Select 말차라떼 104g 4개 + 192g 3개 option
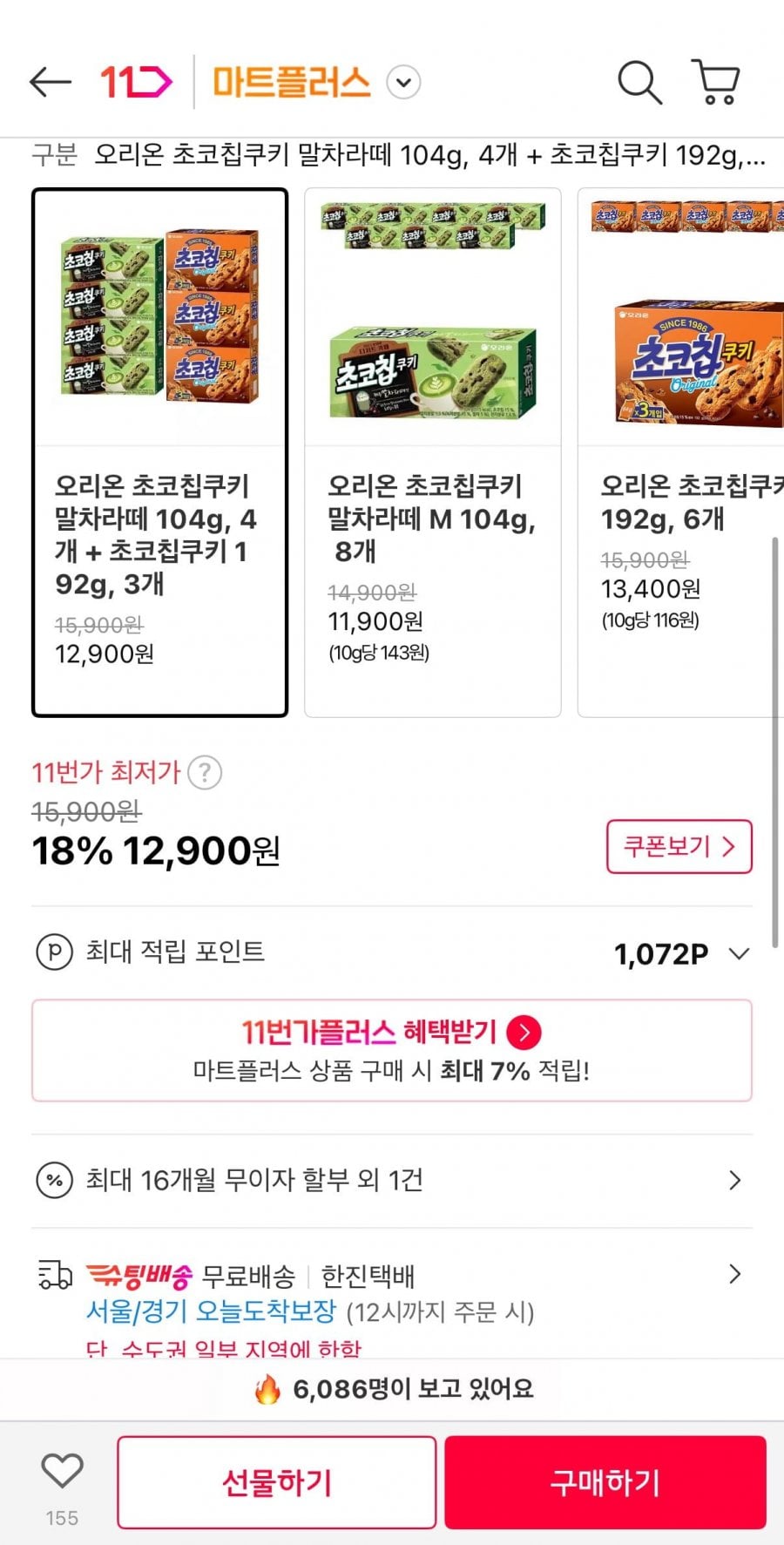 tap(160, 452)
